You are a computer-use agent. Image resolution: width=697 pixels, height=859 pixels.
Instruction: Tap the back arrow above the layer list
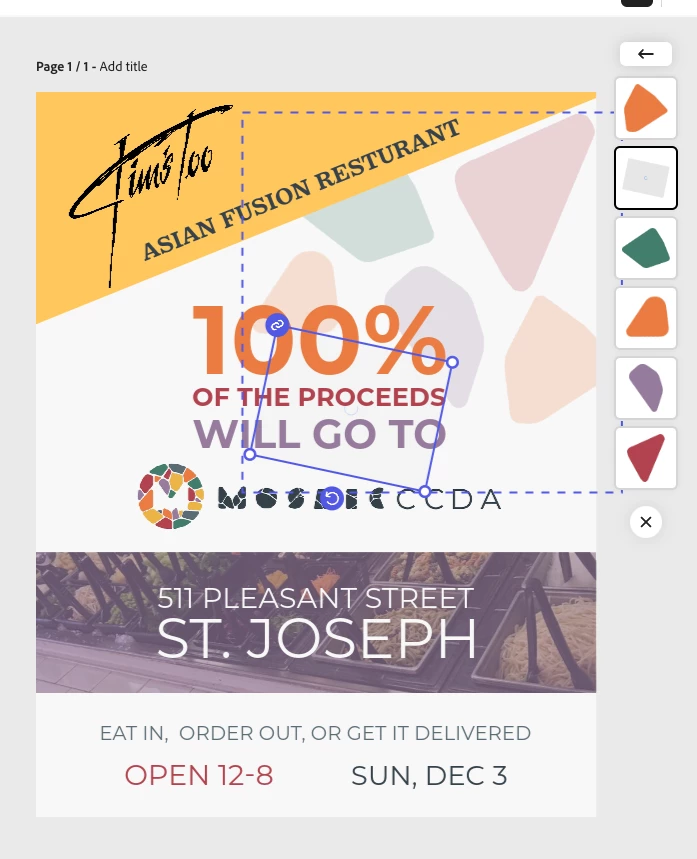tap(646, 54)
